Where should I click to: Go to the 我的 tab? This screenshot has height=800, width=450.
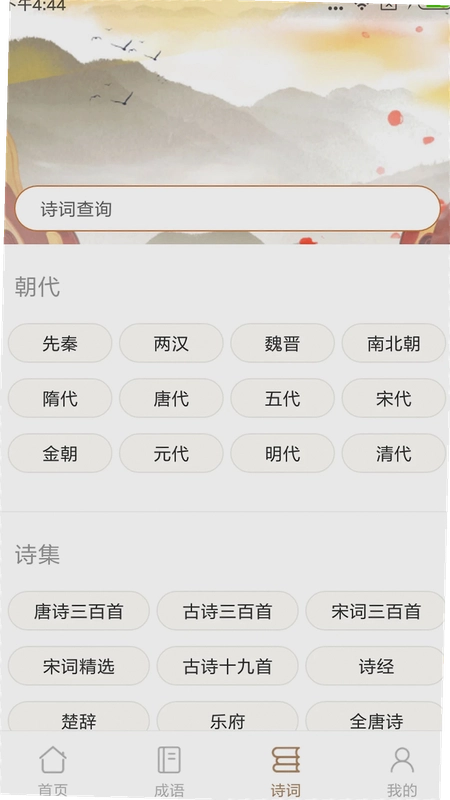pos(402,770)
